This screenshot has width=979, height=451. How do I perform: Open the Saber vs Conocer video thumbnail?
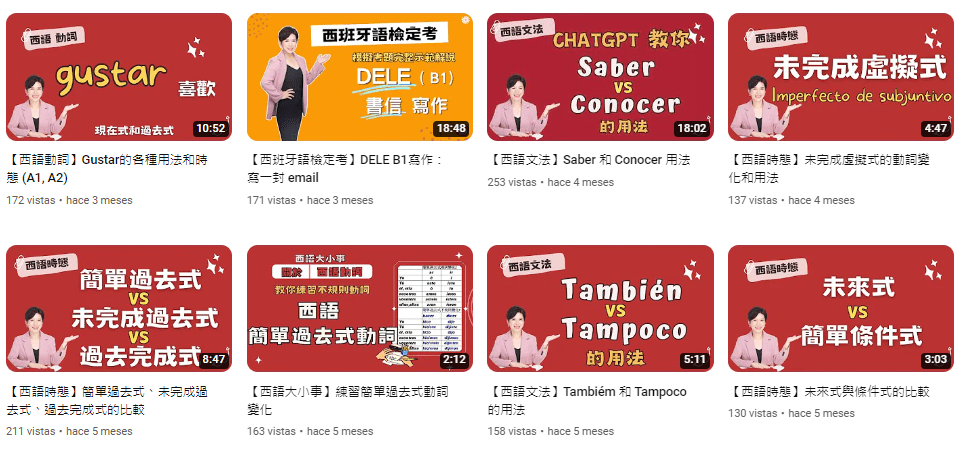pos(600,77)
